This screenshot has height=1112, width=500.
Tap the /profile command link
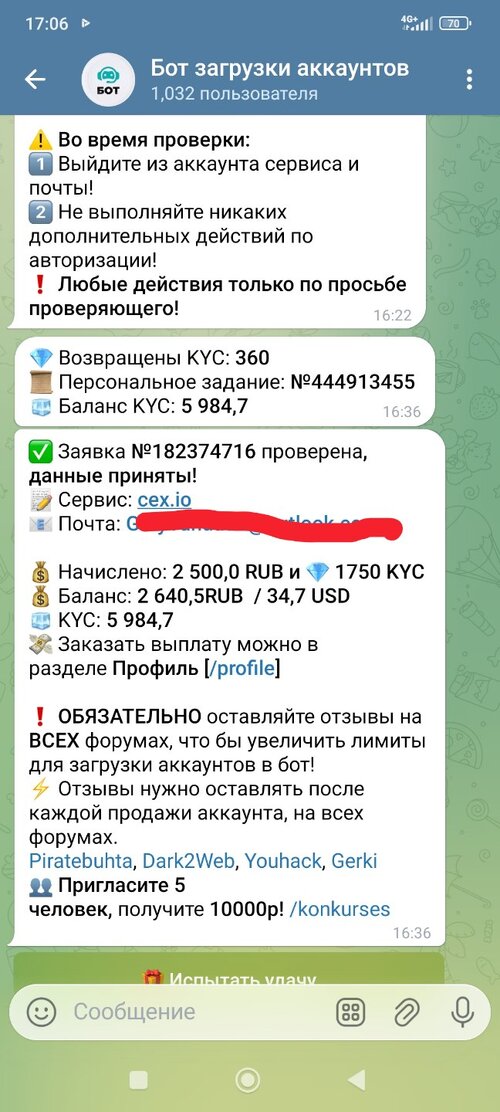click(x=241, y=669)
